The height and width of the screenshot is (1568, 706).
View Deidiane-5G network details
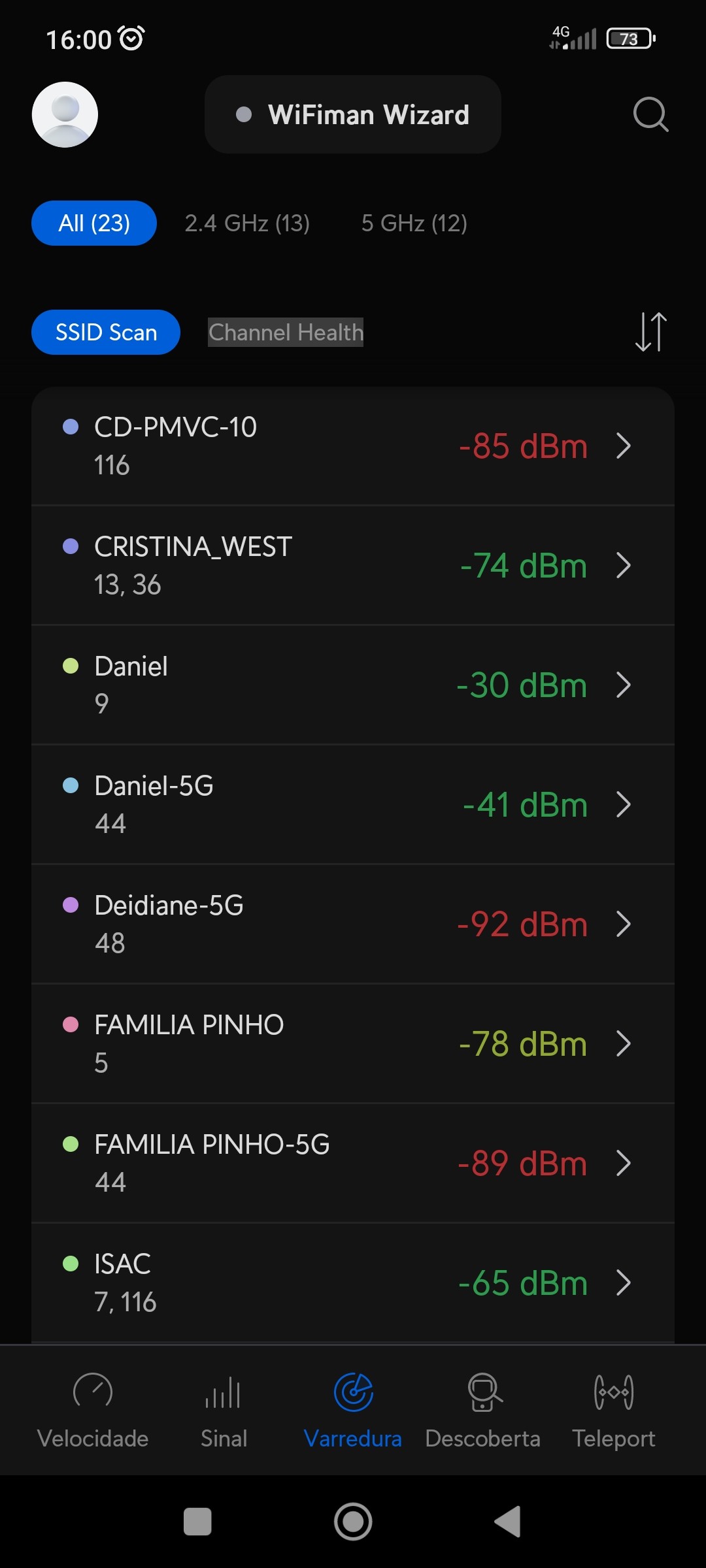point(353,924)
